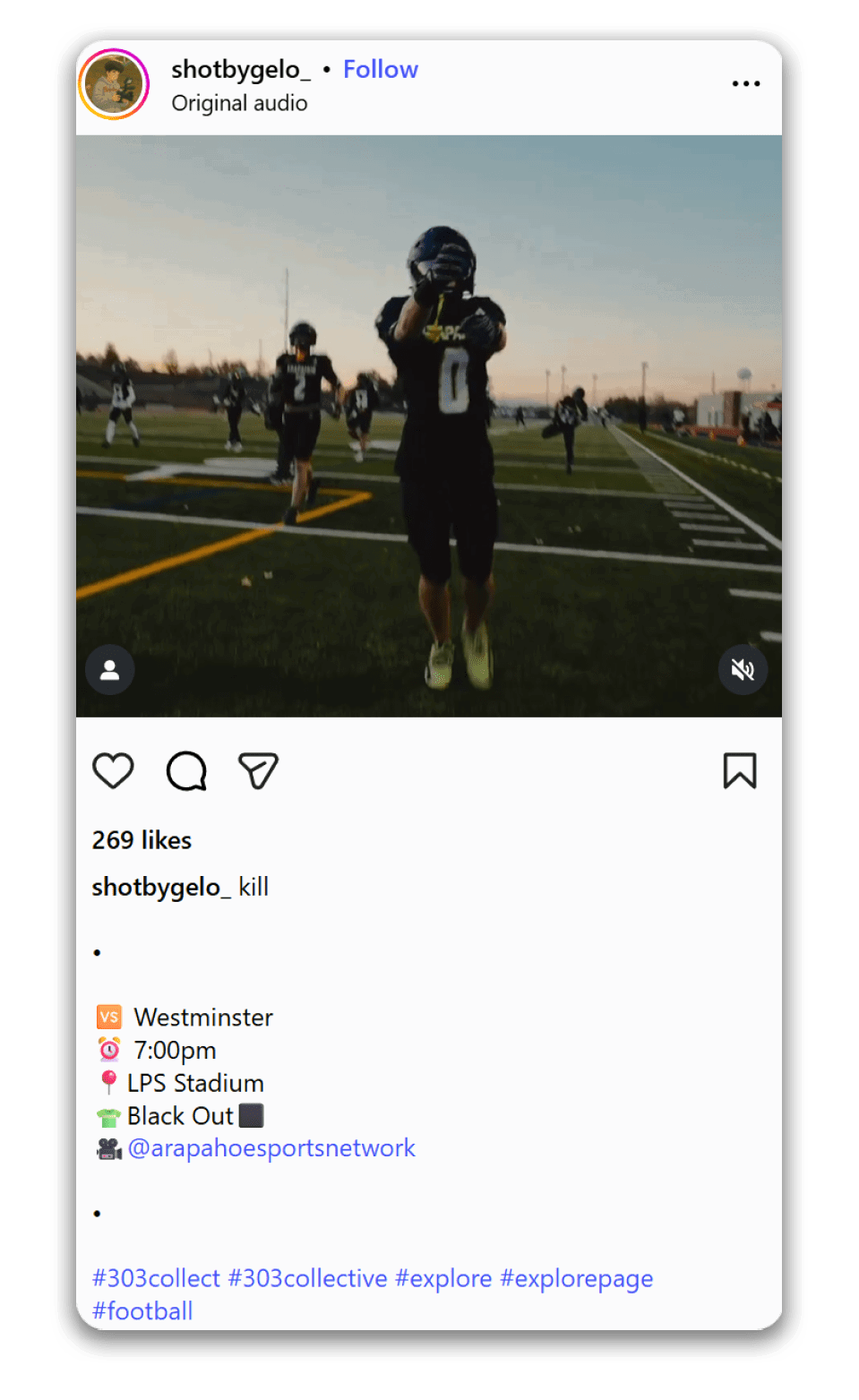View the 269 likes list

tap(142, 840)
